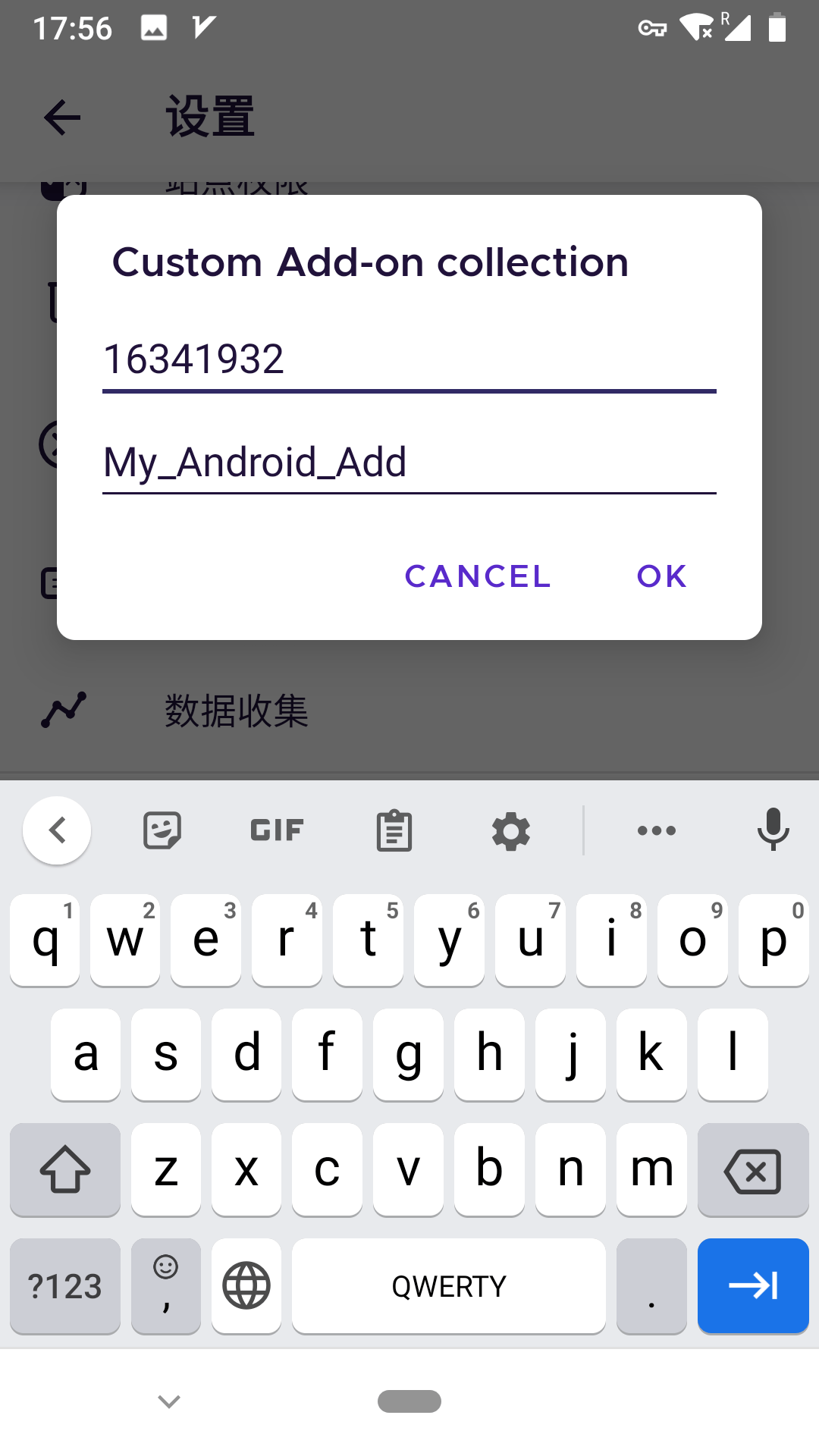
Task: Collapse Gboard toolbar with left chevron
Action: tap(57, 830)
